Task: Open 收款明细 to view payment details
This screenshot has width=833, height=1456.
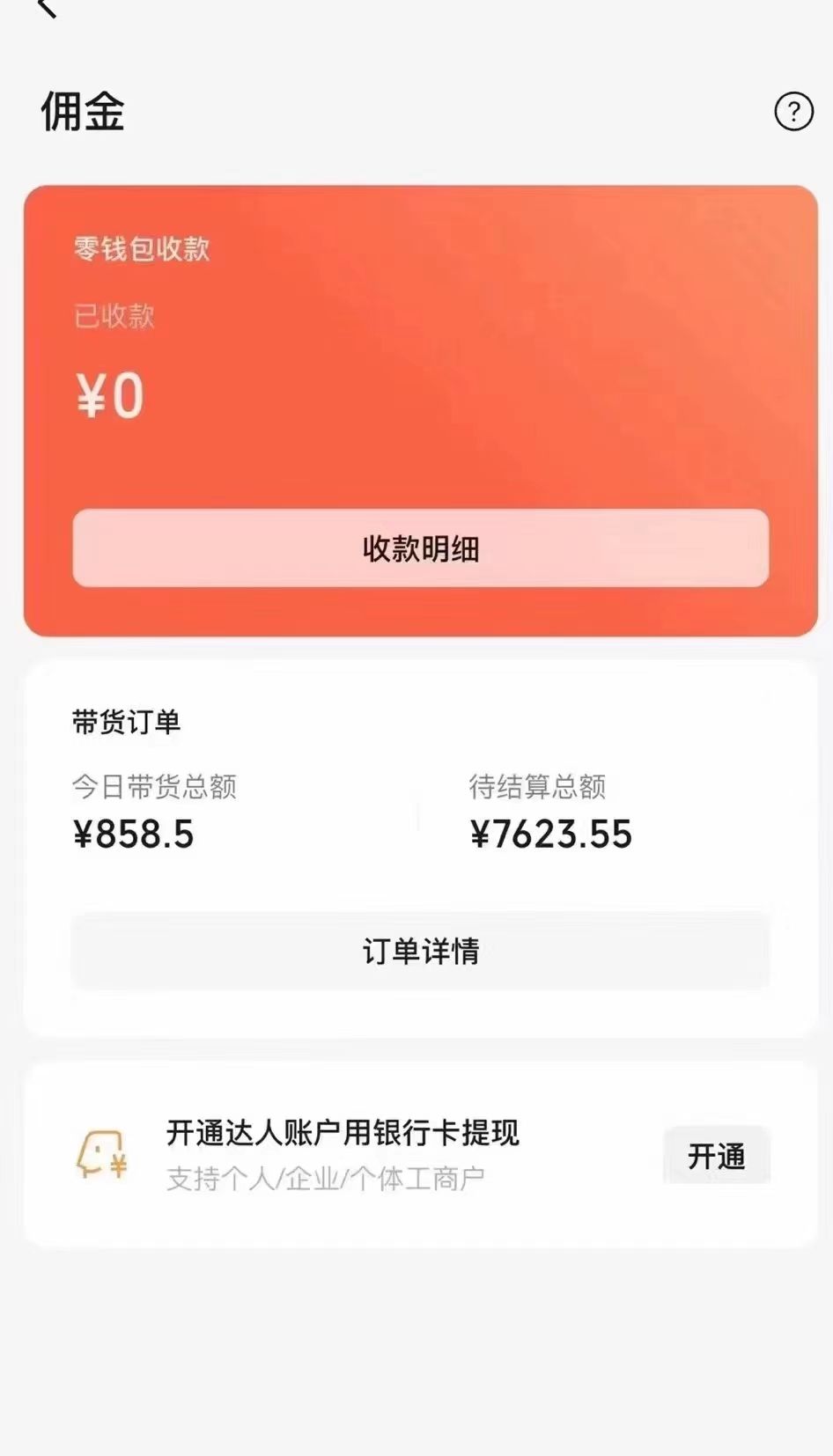Action: click(x=421, y=548)
